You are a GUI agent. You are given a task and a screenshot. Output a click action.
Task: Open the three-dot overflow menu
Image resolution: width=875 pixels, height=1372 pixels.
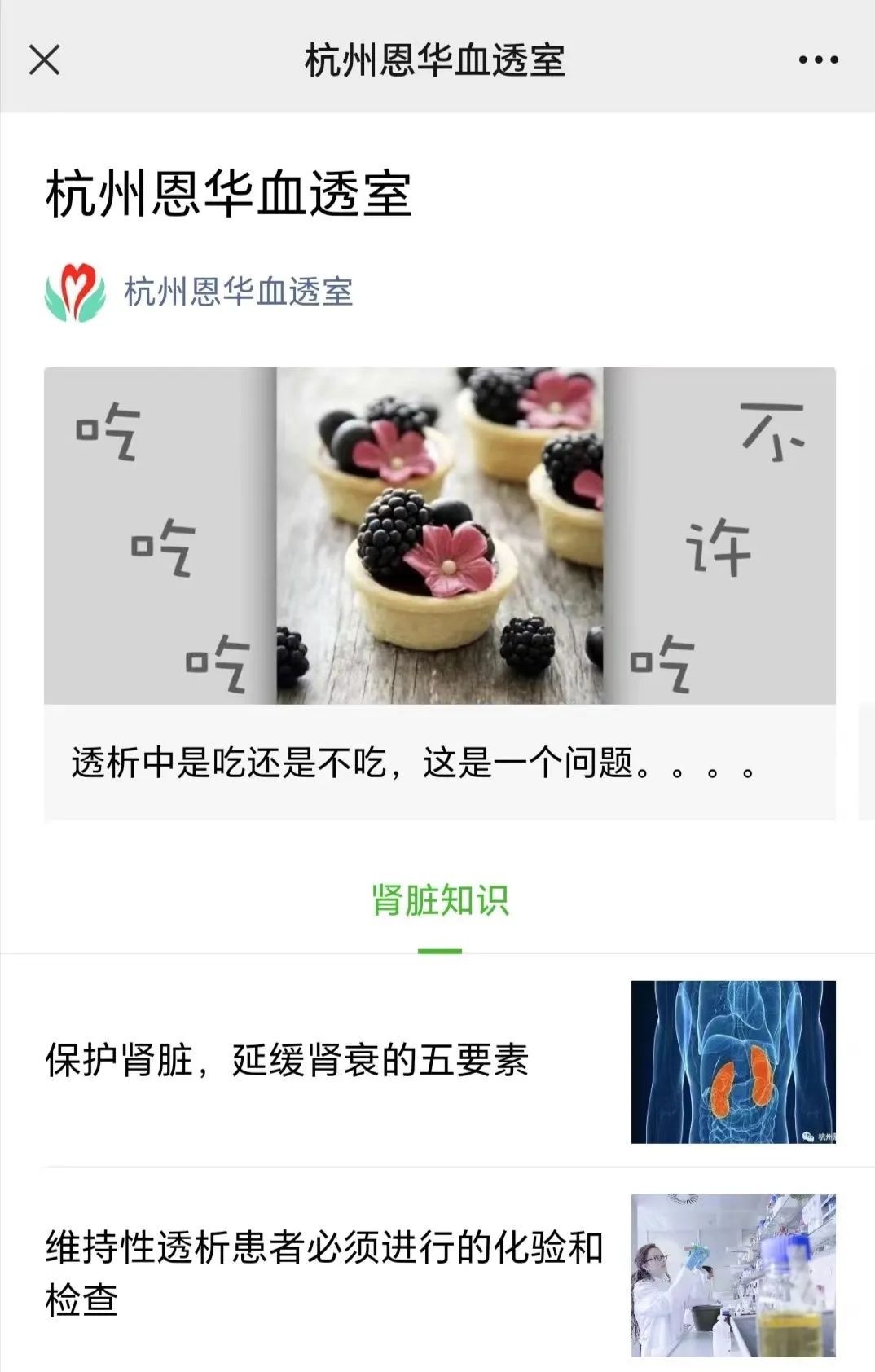[x=818, y=59]
